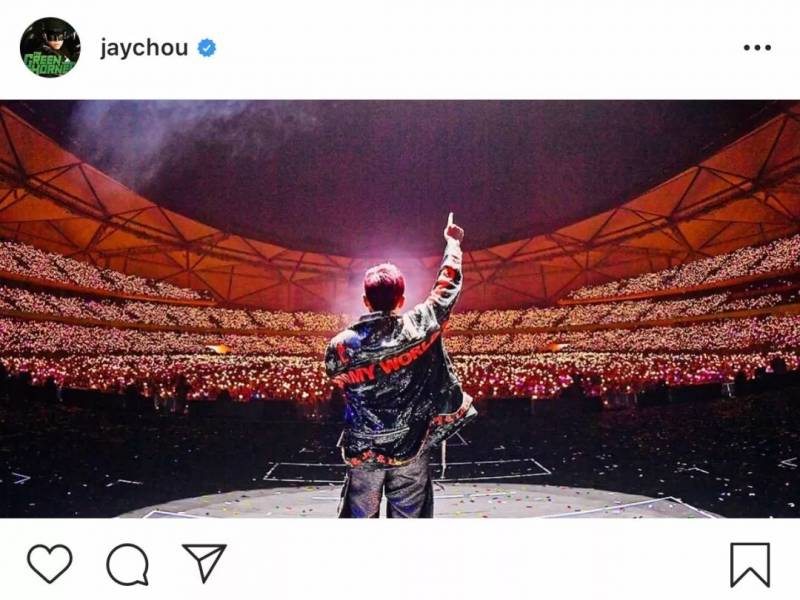The width and height of the screenshot is (800, 600).
Task: Open the concert photo in the post
Action: (400, 308)
